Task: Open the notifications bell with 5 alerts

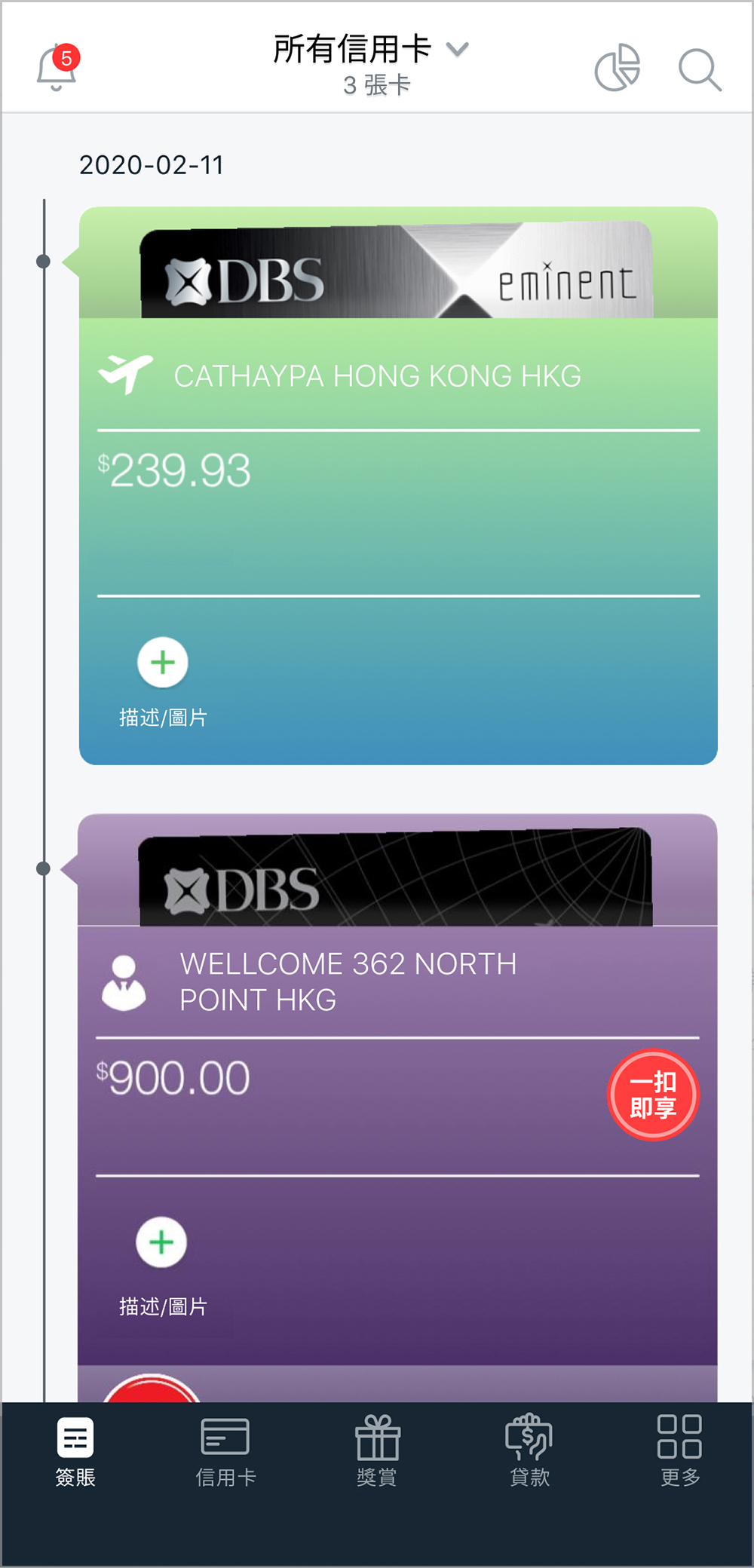Action: 57,68
